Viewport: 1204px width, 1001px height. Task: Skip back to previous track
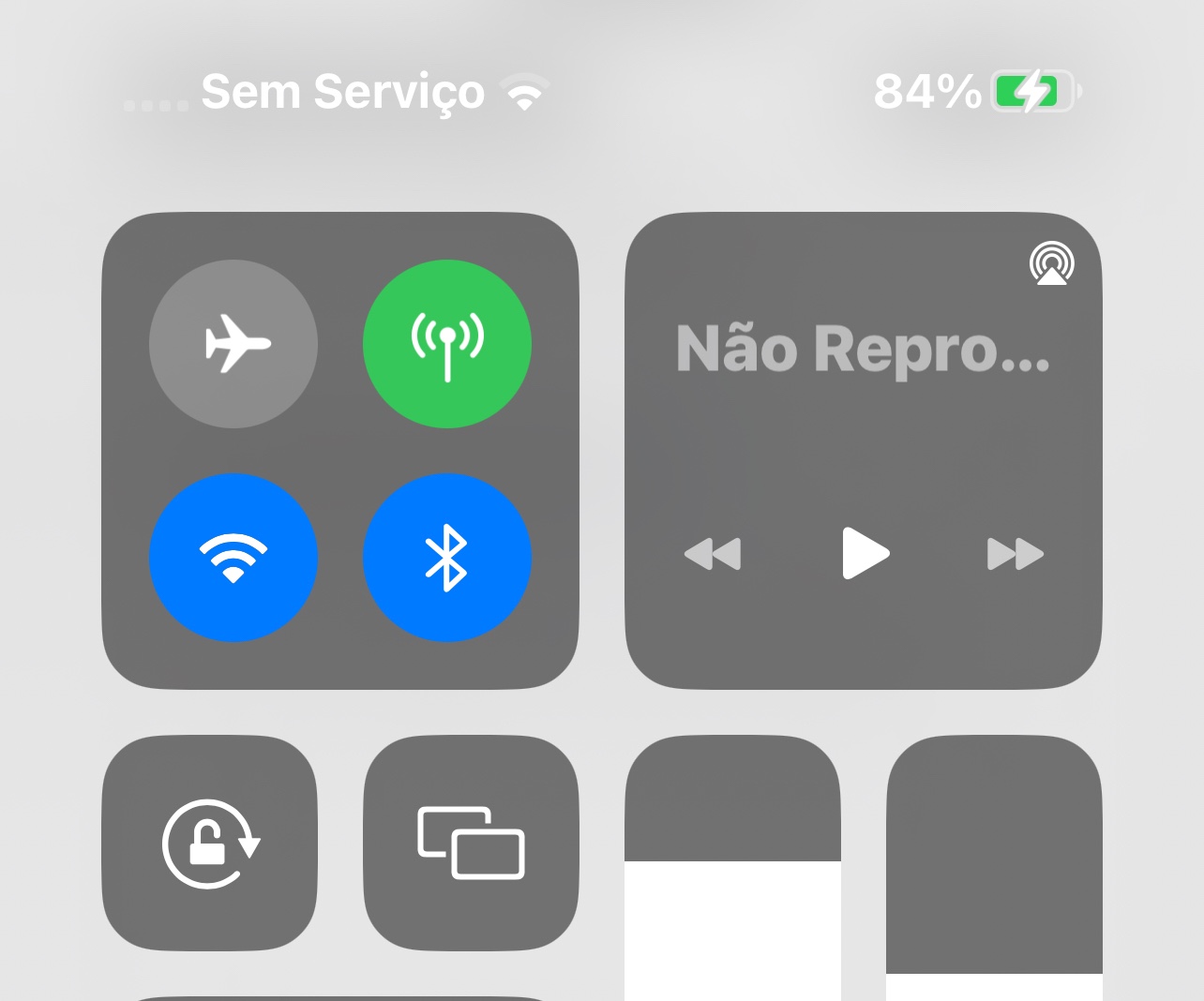713,554
